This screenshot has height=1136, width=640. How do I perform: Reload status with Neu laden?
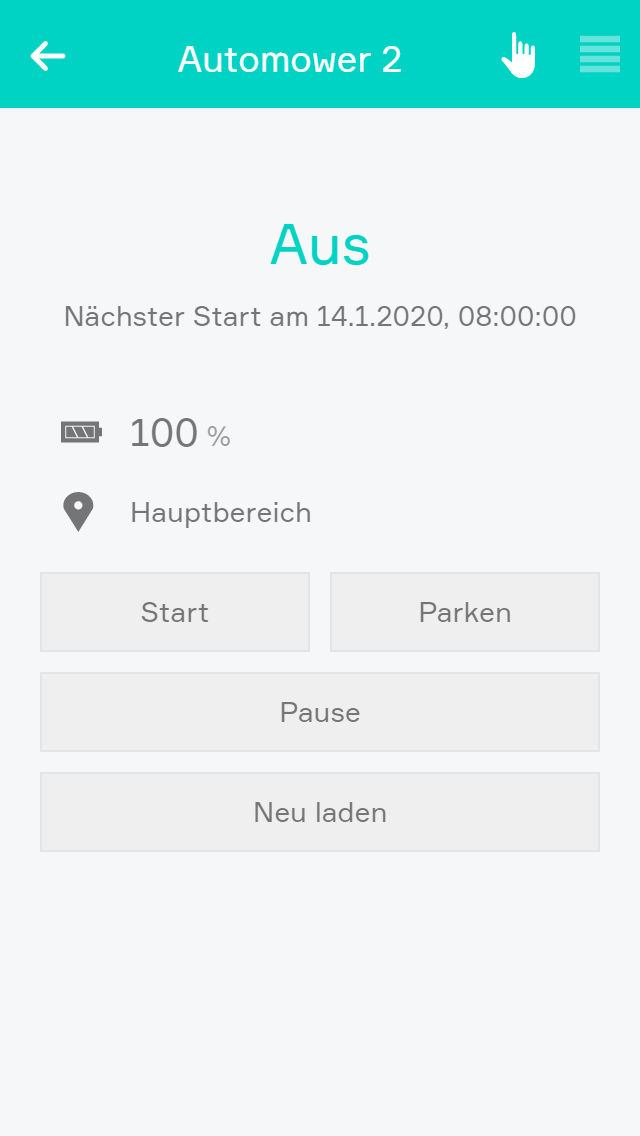320,812
